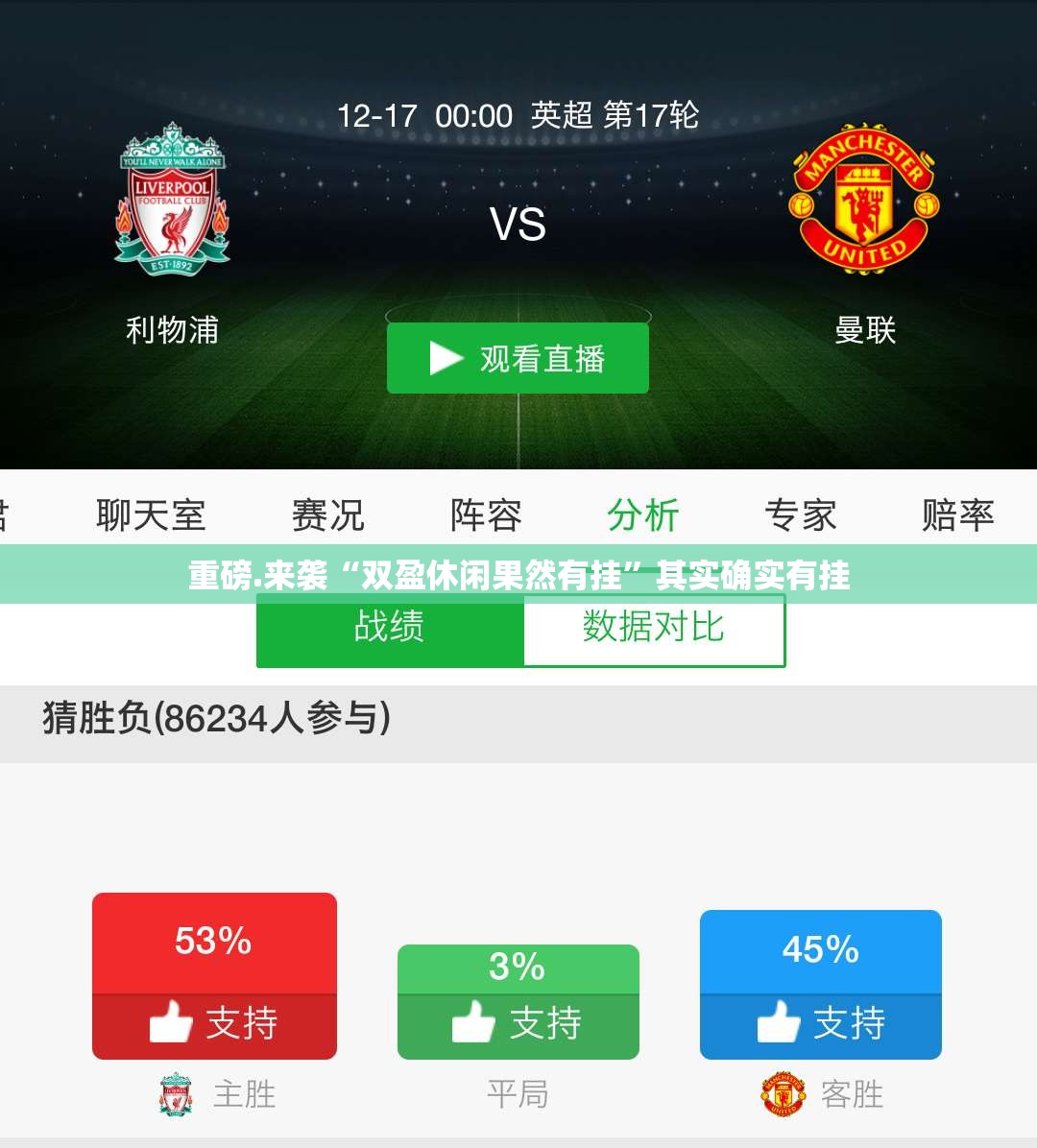Select the 战绩 segment
This screenshot has height=1148, width=1037.
(390, 630)
